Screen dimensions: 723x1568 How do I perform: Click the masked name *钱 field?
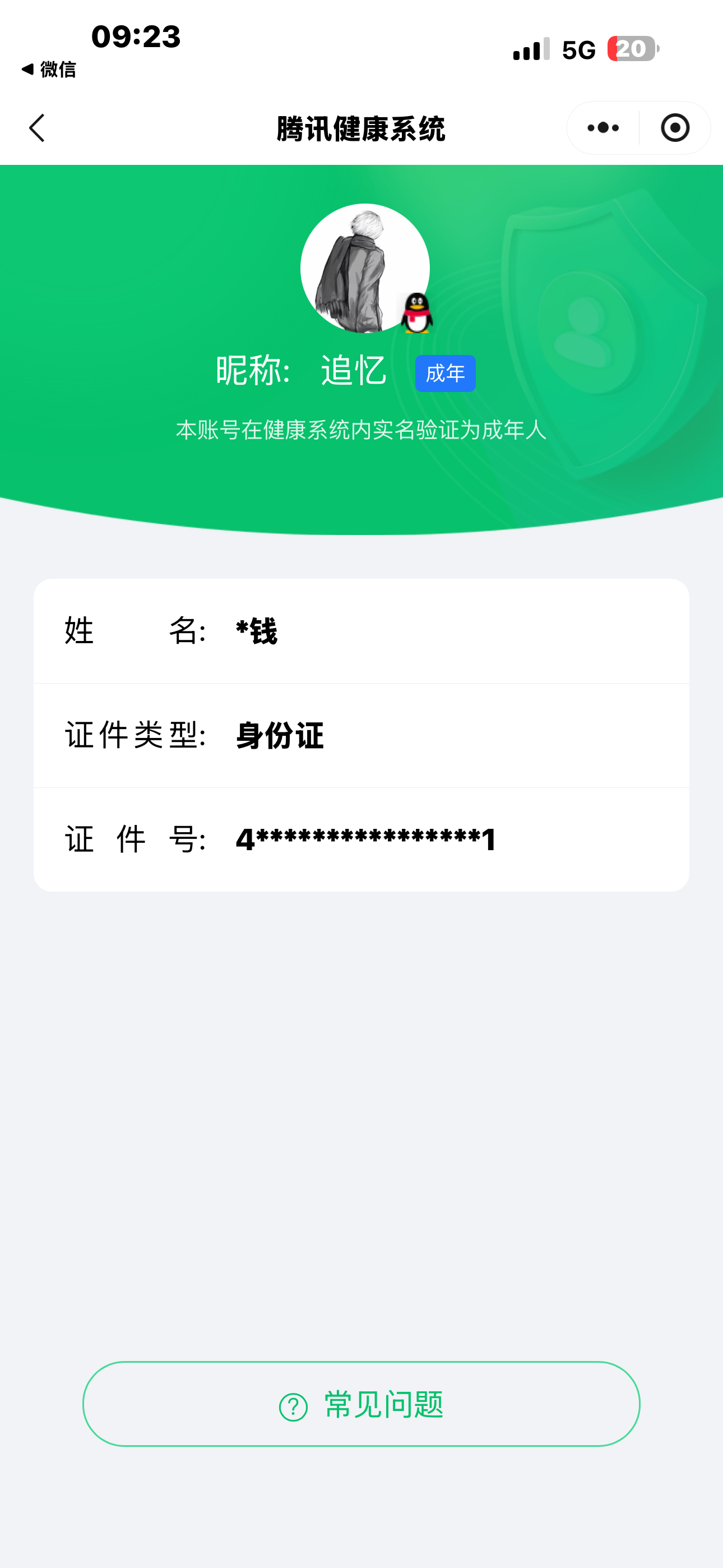coord(256,630)
